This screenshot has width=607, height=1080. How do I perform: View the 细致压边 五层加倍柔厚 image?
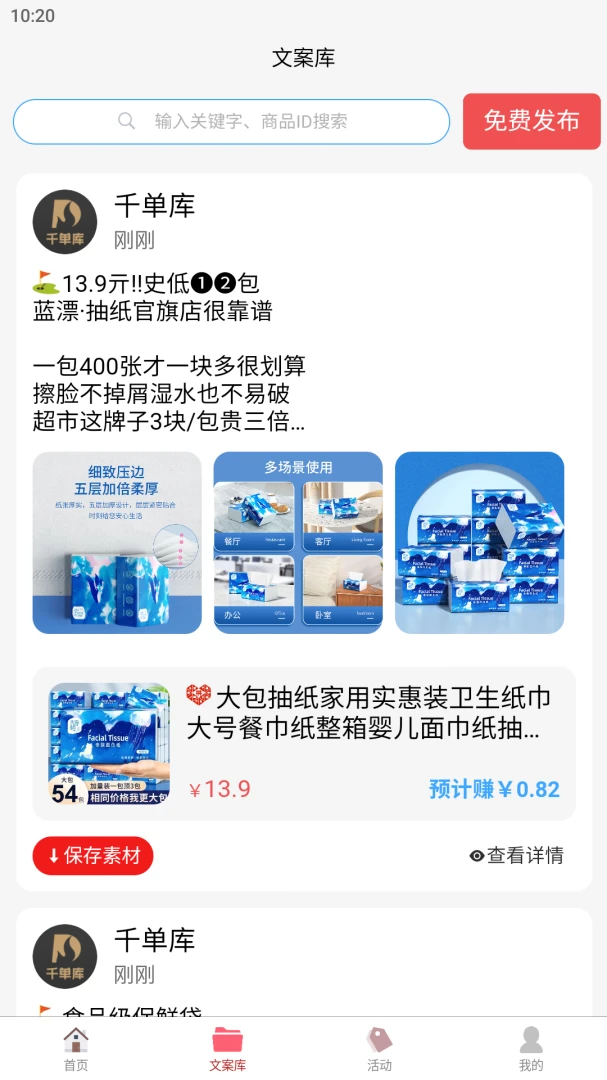pos(117,543)
